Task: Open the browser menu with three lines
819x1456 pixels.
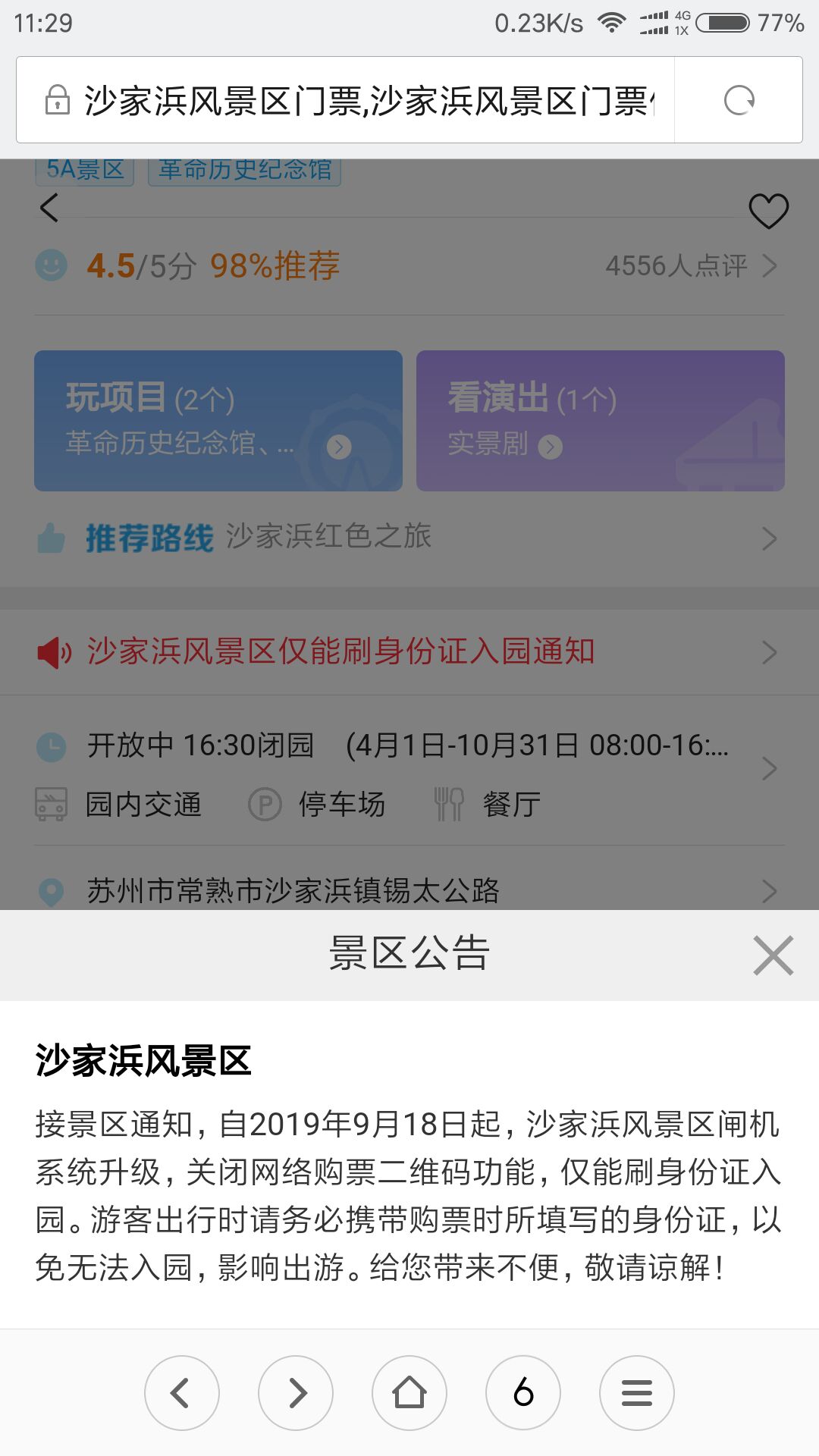Action: click(637, 1393)
